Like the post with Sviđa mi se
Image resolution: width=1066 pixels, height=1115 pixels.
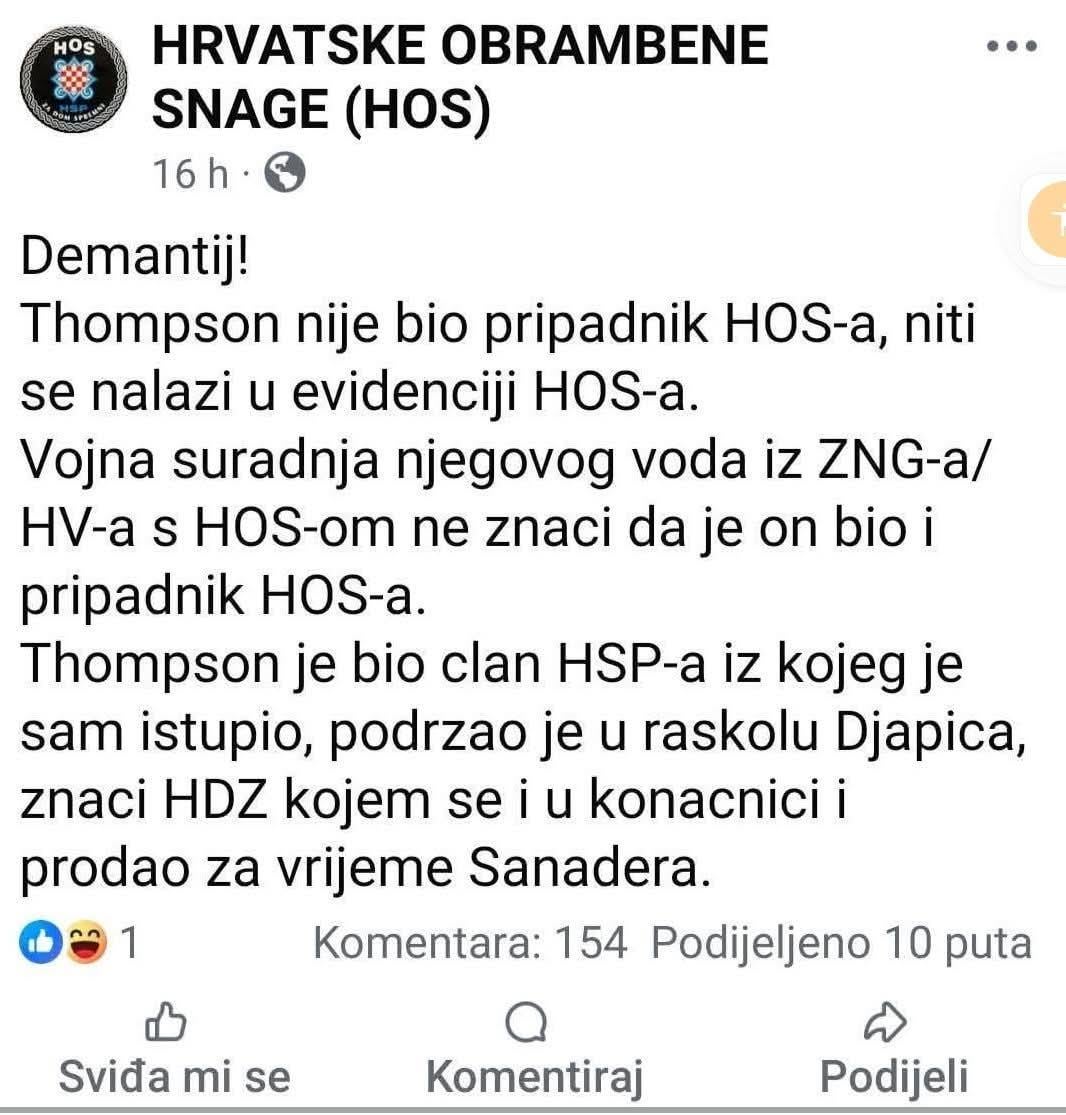174,1051
